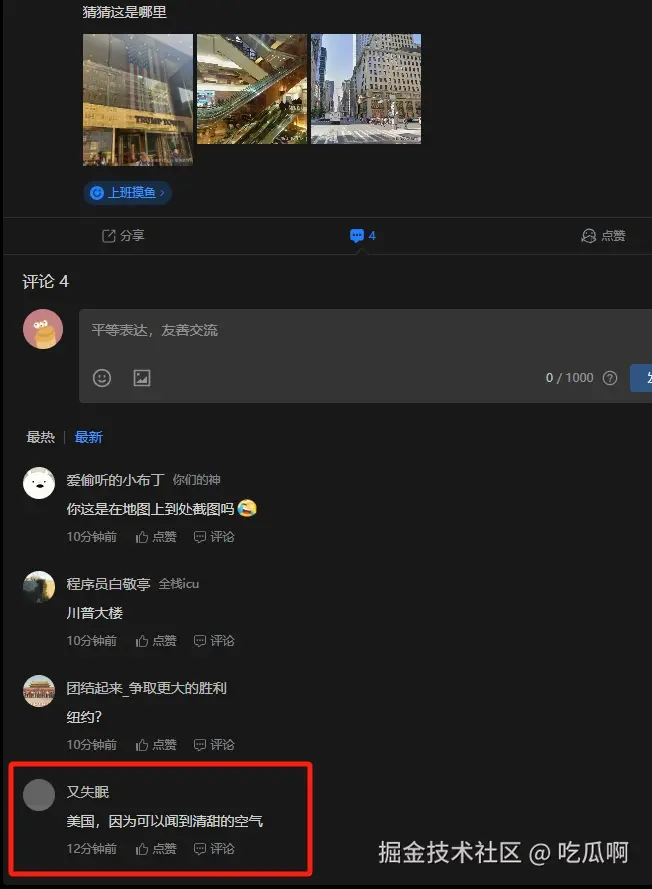
Task: Sort comments by 最新
Action: click(x=89, y=437)
